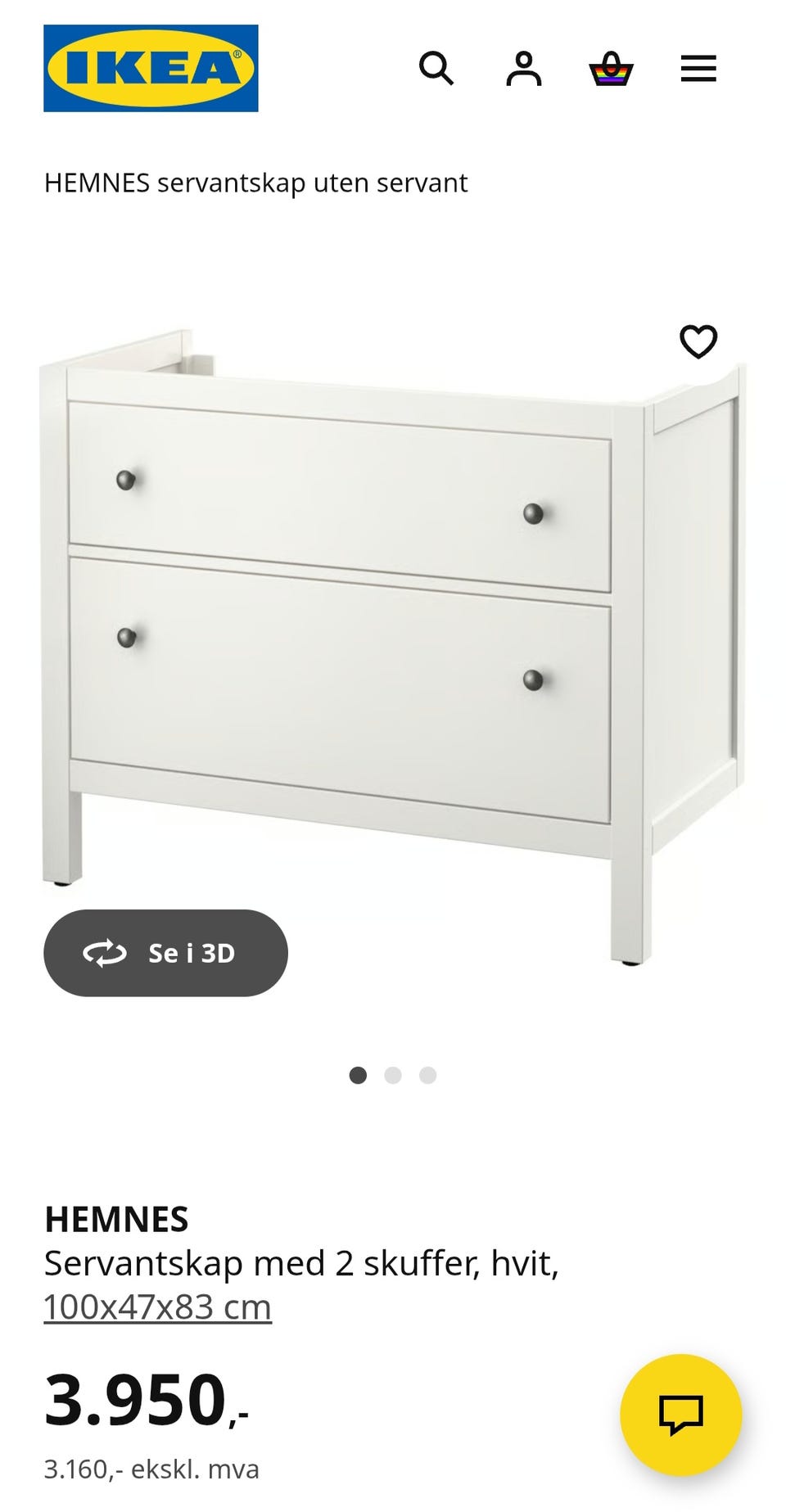This screenshot has width=786, height=1512.
Task: Open the search icon
Action: (436, 69)
